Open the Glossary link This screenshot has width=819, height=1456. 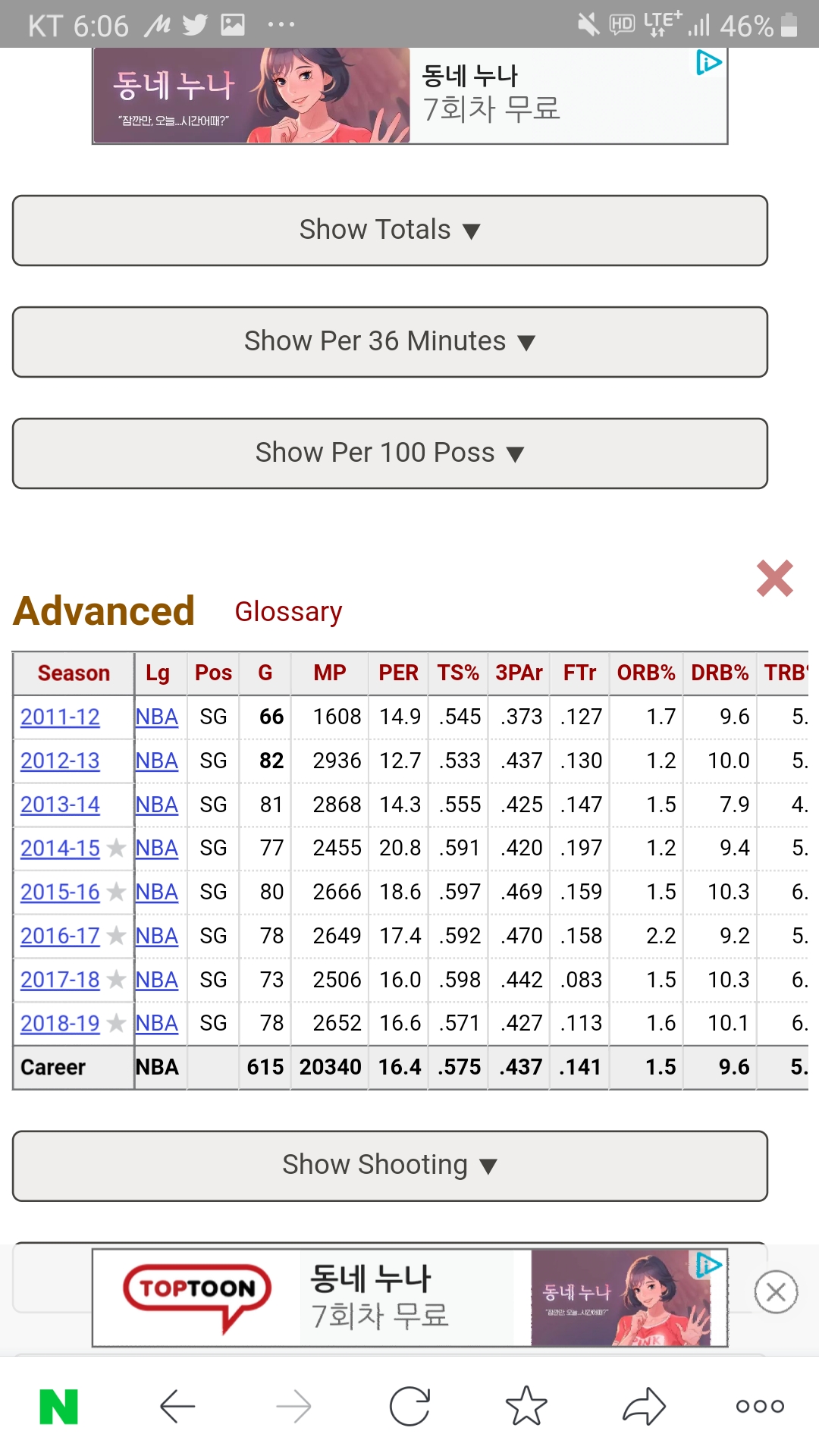coord(288,612)
